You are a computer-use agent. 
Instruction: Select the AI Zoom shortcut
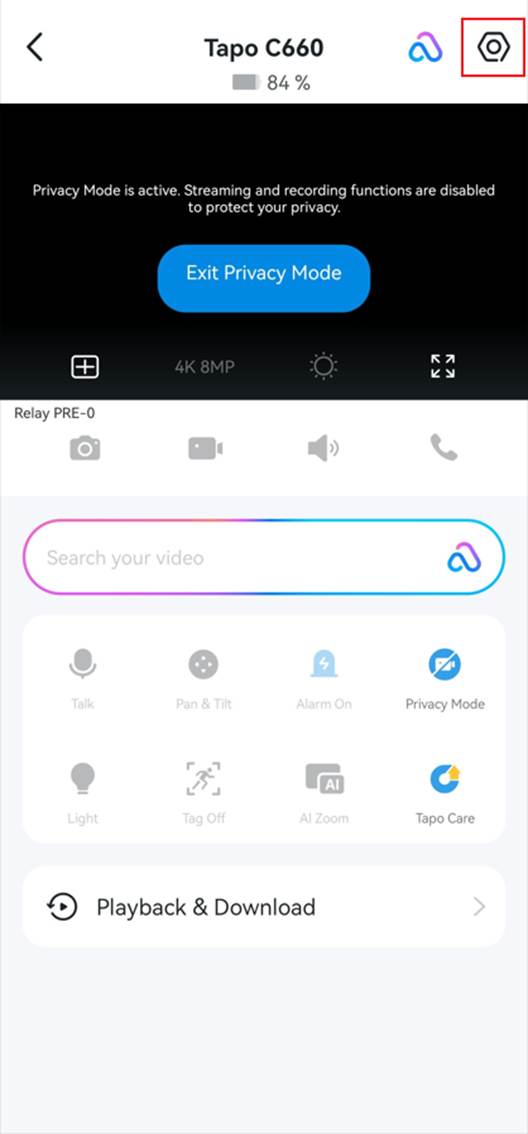[324, 793]
